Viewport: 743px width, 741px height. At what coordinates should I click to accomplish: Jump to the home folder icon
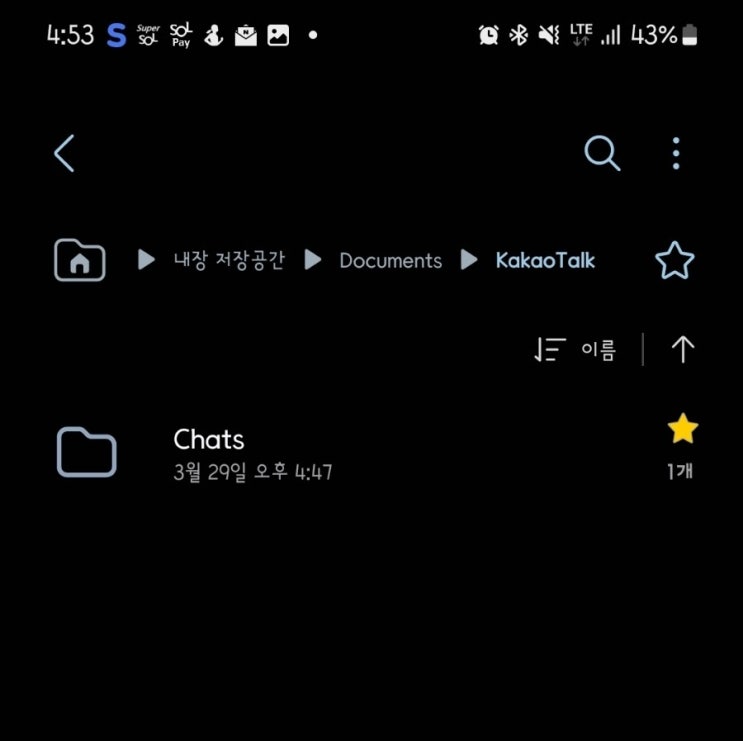coord(80,261)
